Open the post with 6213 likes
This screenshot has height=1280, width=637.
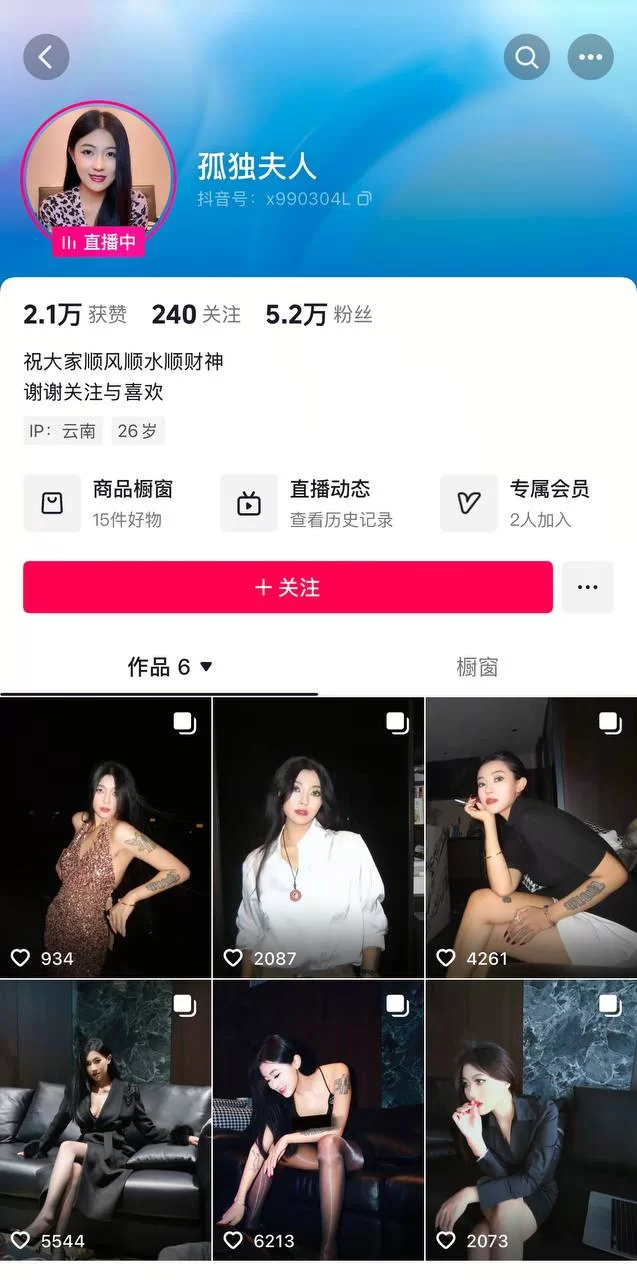(318, 1120)
